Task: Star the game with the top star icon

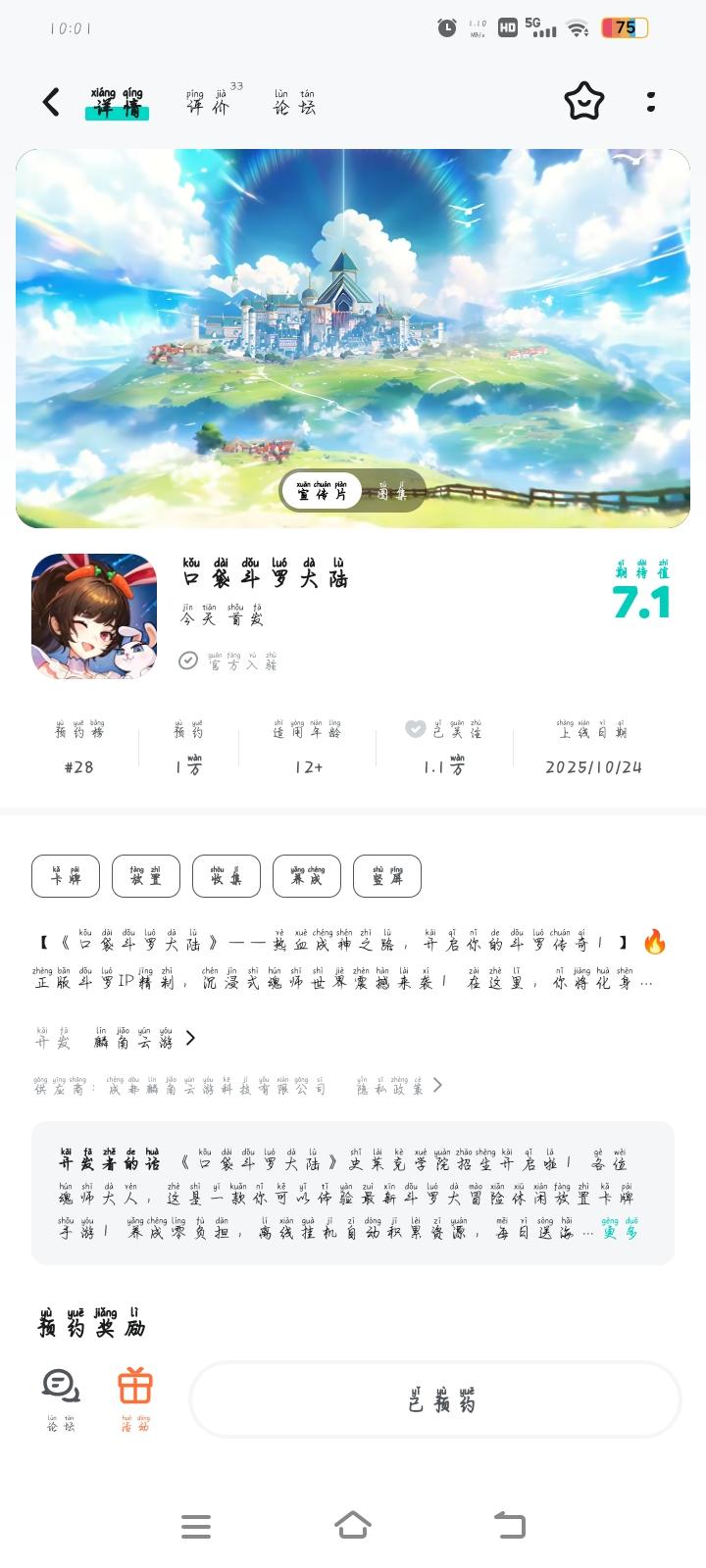Action: (583, 100)
